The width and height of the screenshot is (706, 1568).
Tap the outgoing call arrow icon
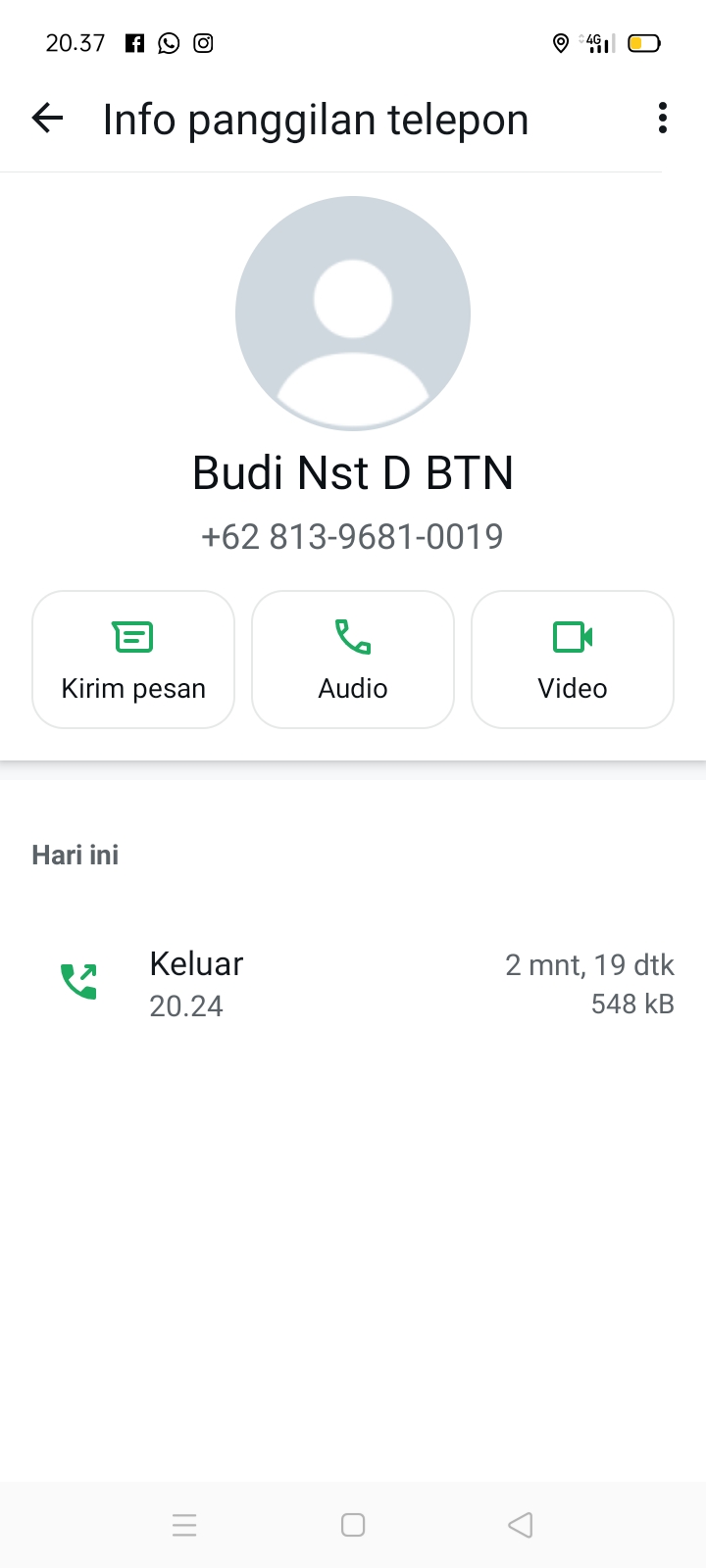pyautogui.click(x=78, y=981)
